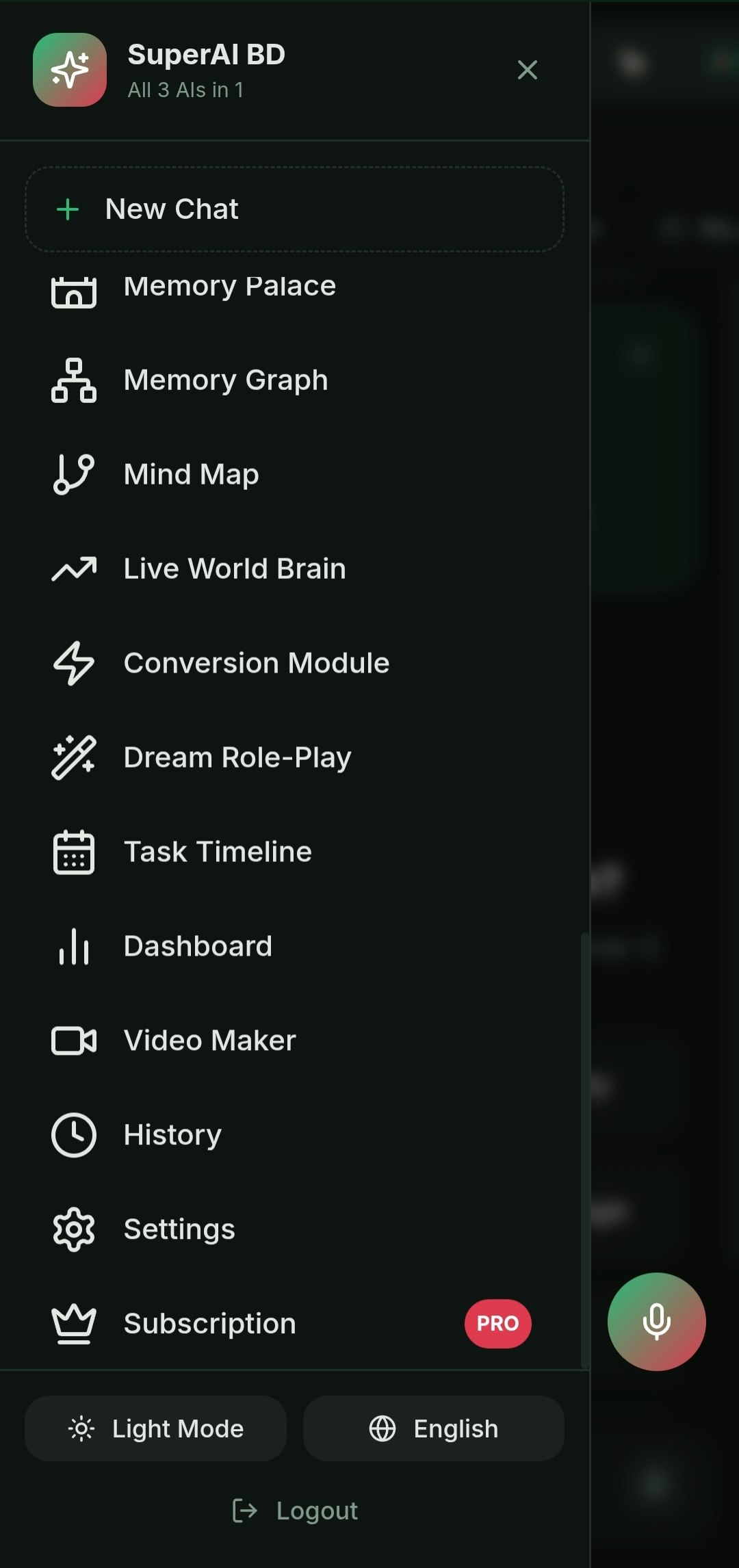View the Task Timeline
The width and height of the screenshot is (739, 1568).
pyautogui.click(x=294, y=852)
